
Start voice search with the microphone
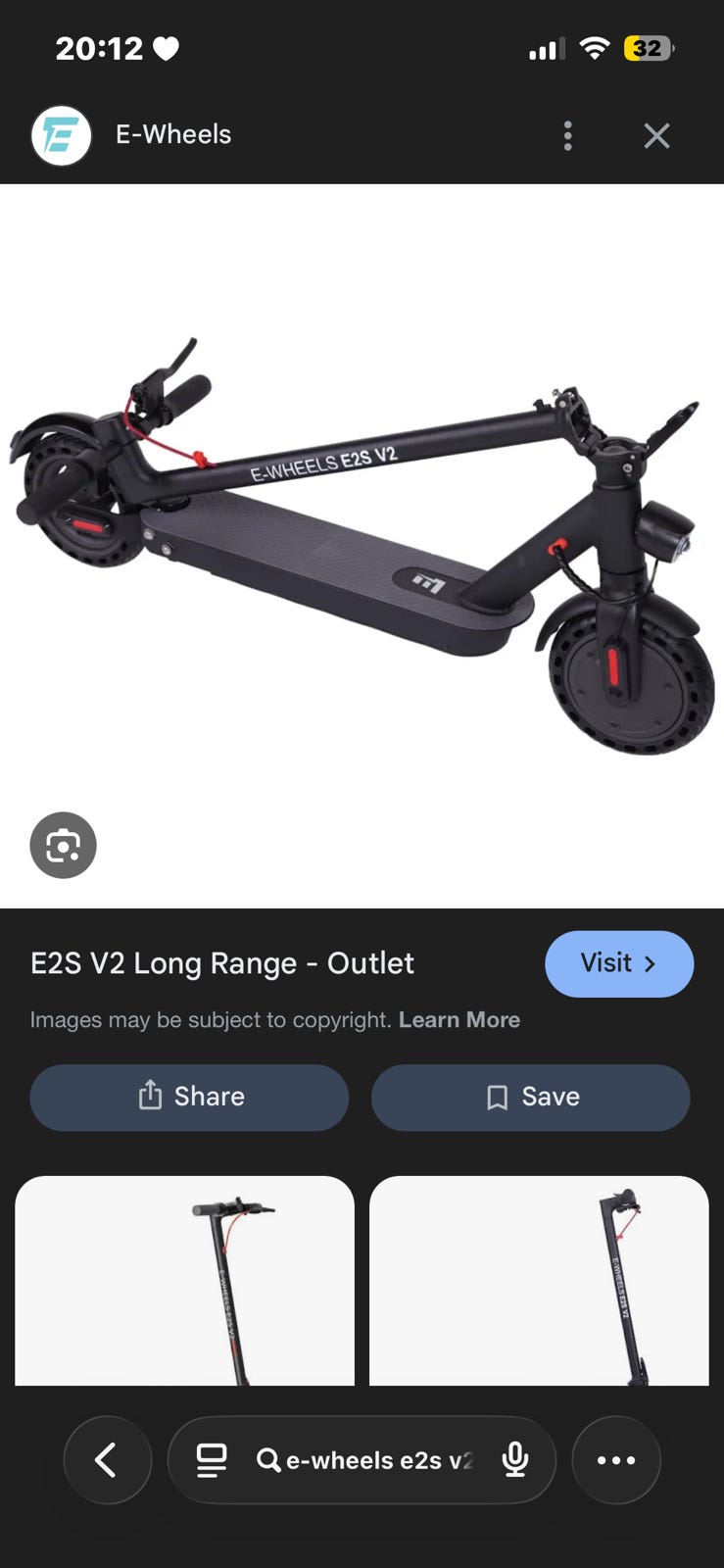pos(515,1460)
